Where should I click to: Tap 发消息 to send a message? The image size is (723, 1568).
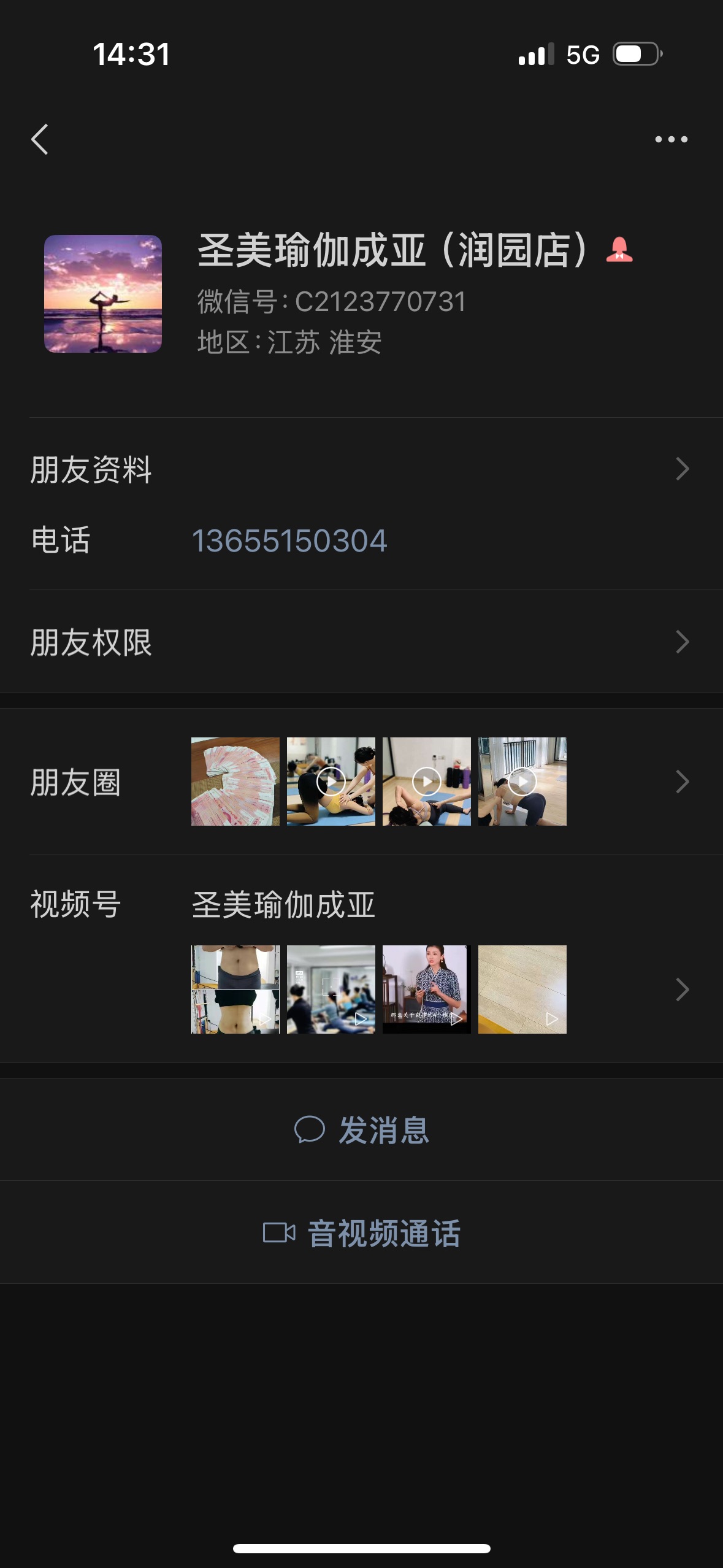[x=361, y=1129]
